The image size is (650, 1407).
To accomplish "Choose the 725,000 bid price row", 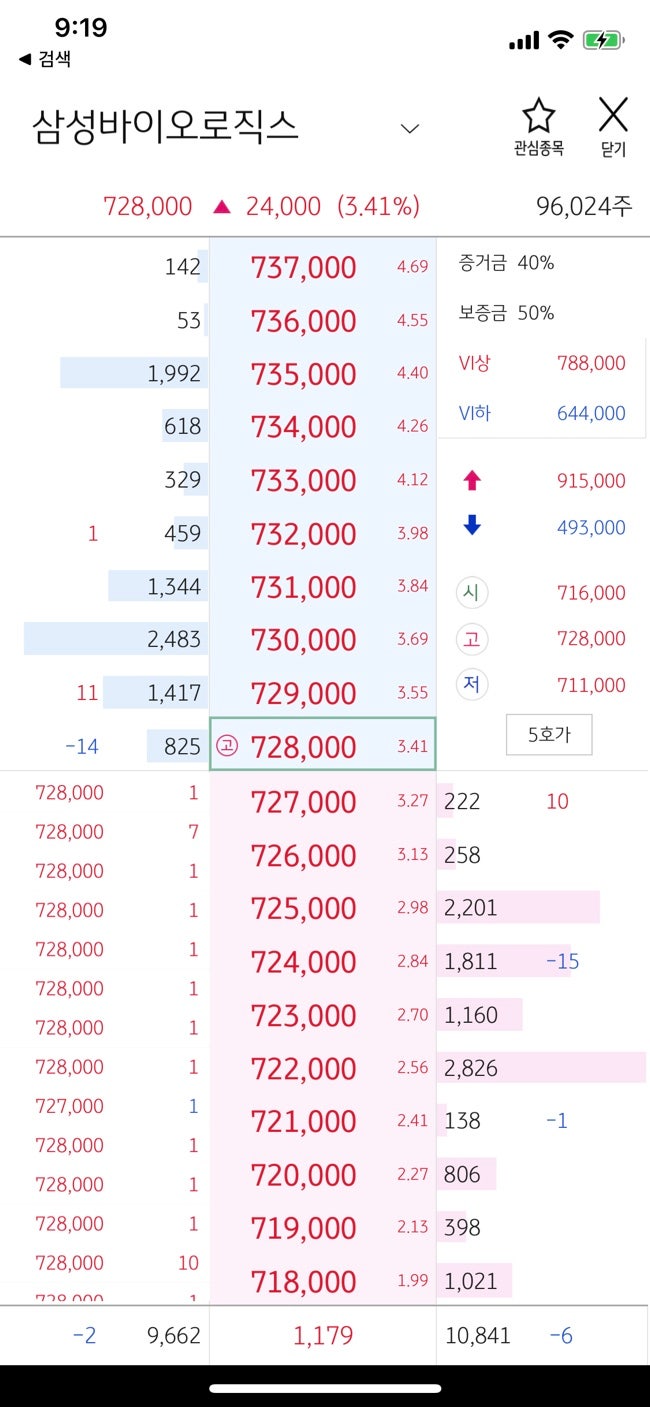I will [303, 909].
